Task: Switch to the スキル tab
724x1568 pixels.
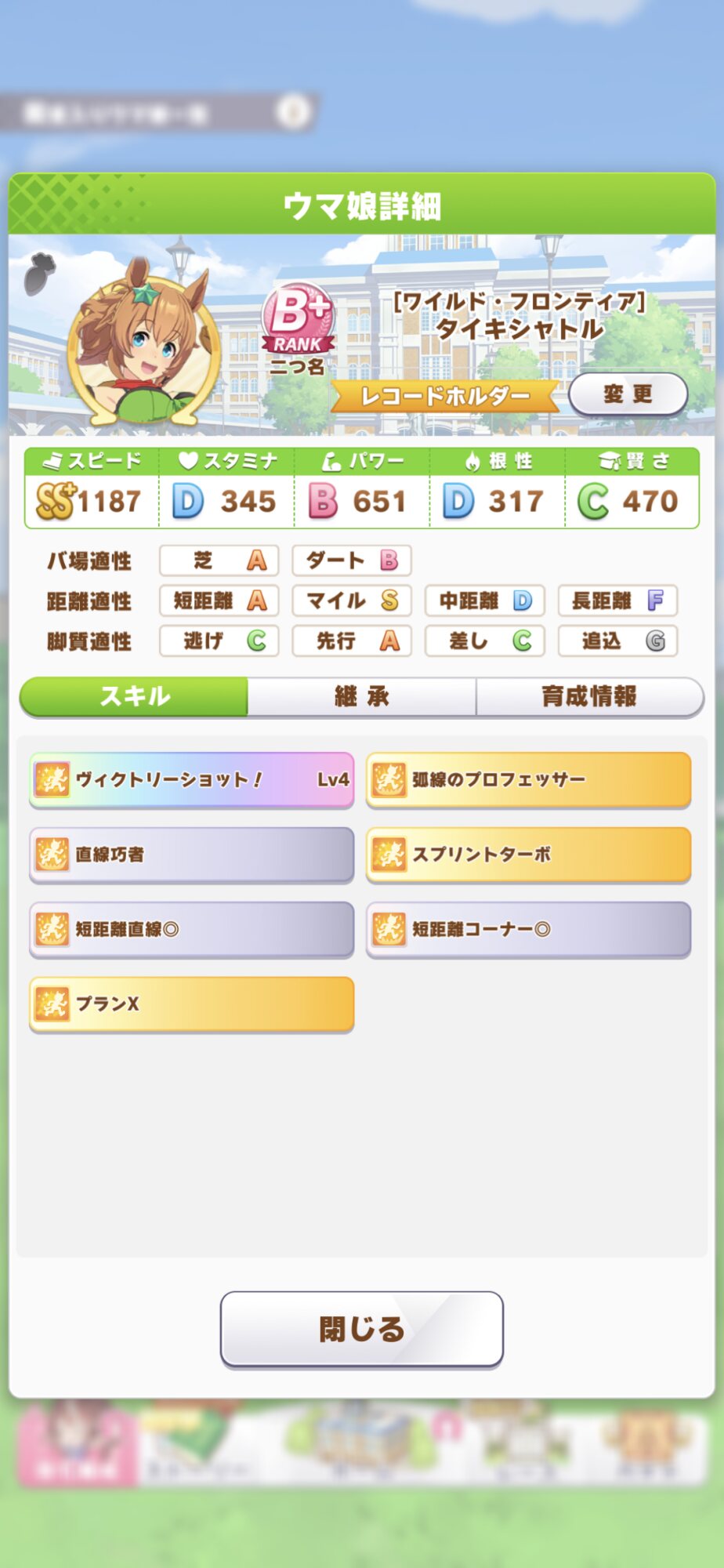Action: (x=134, y=696)
